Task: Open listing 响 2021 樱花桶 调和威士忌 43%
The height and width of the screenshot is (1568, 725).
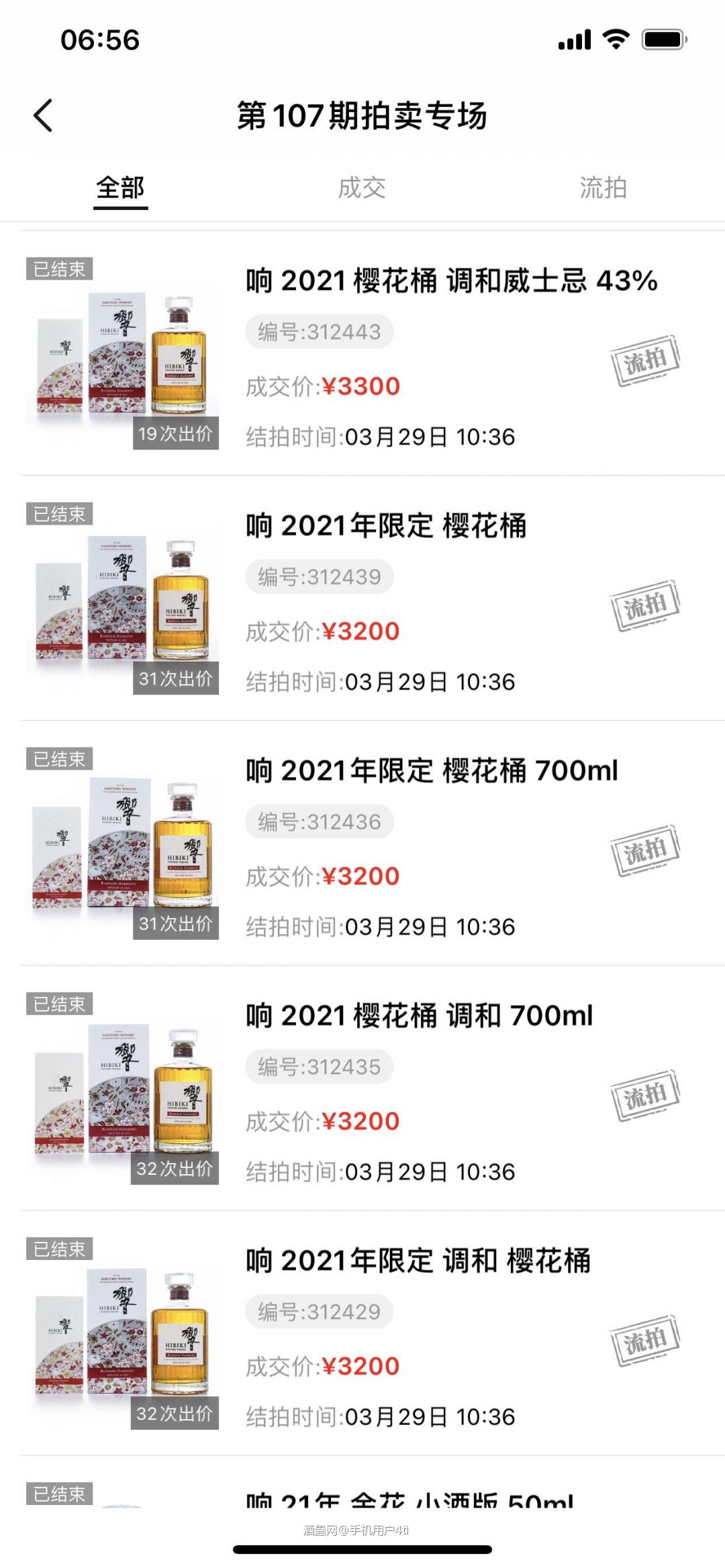Action: pos(450,284)
